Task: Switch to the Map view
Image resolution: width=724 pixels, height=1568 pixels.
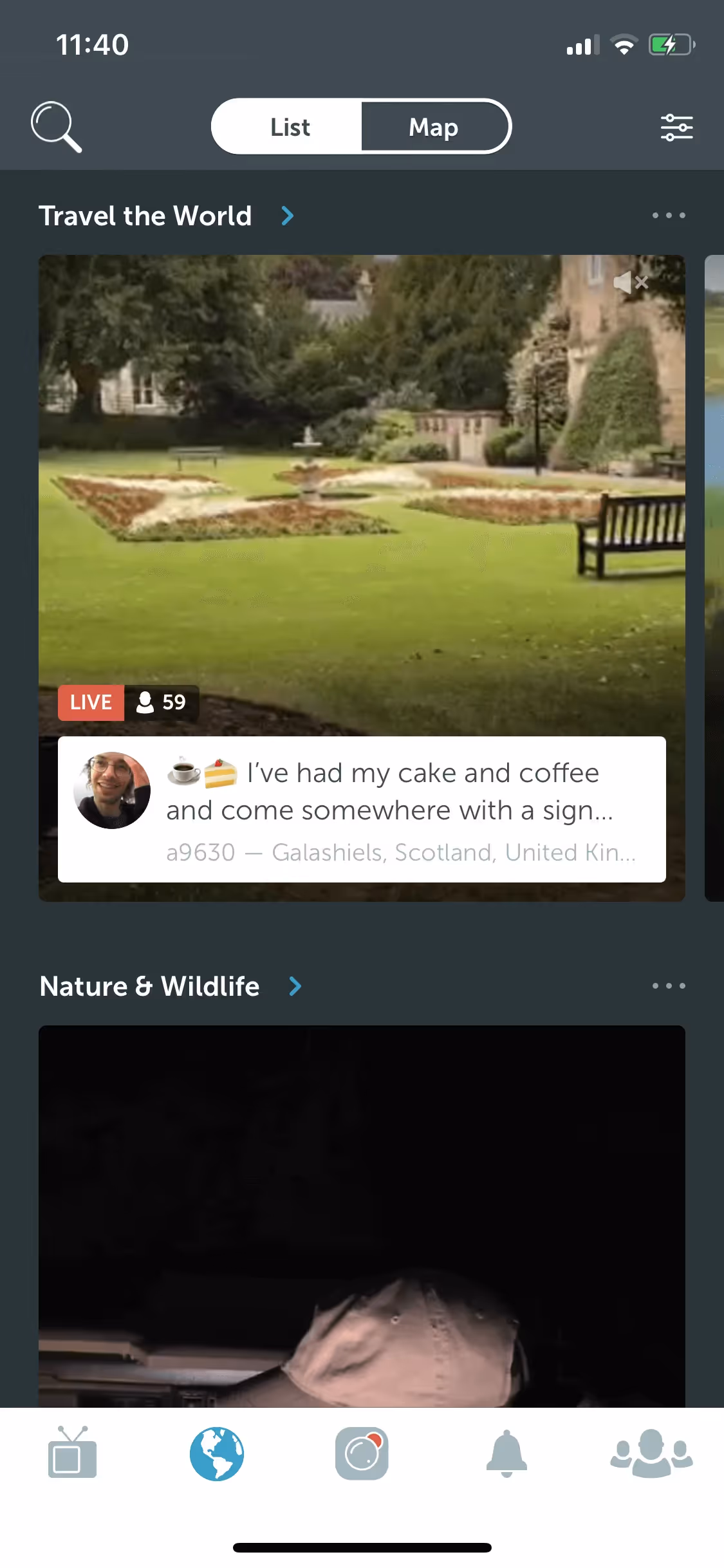Action: pos(434,127)
